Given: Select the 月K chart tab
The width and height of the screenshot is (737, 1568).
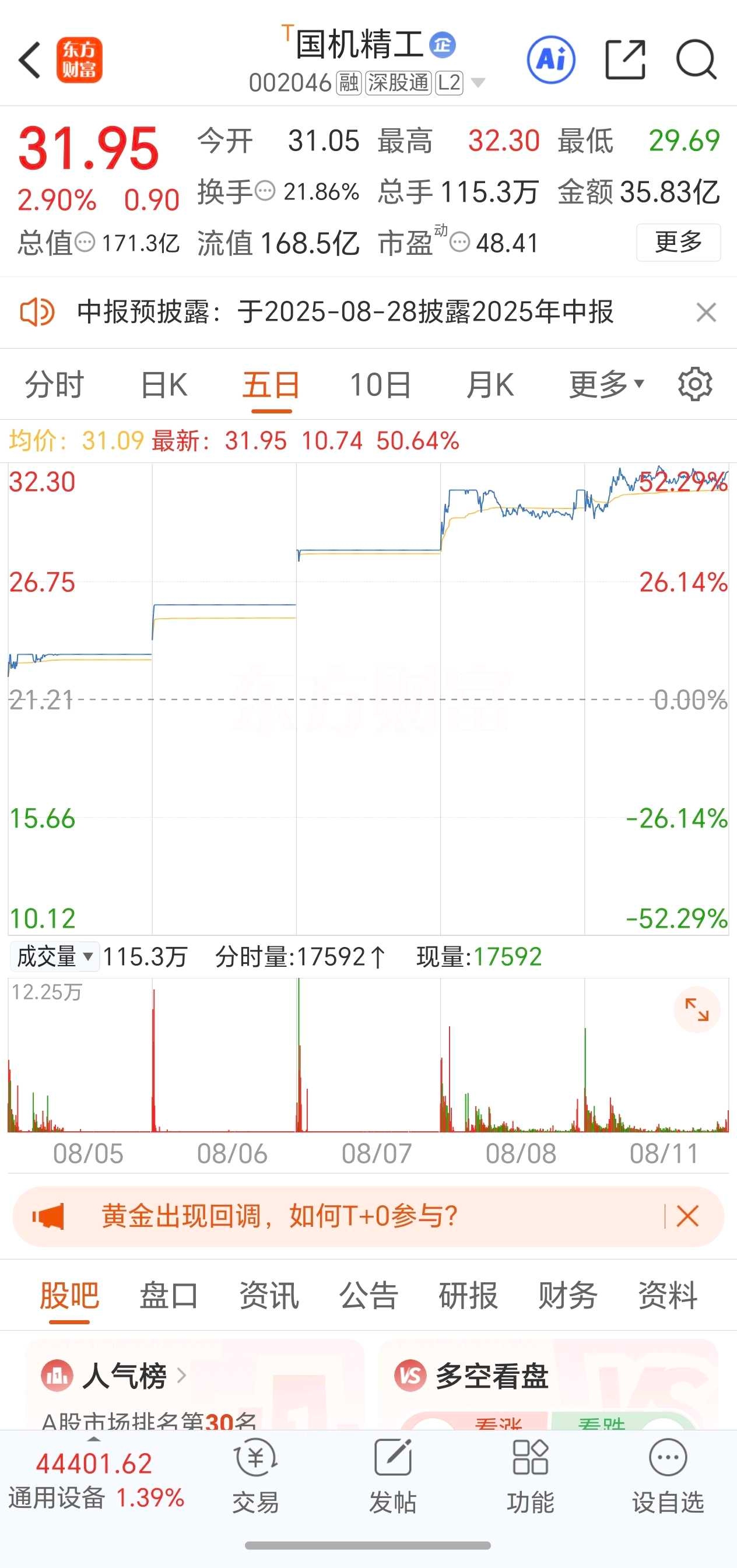Looking at the screenshot, I should point(490,385).
